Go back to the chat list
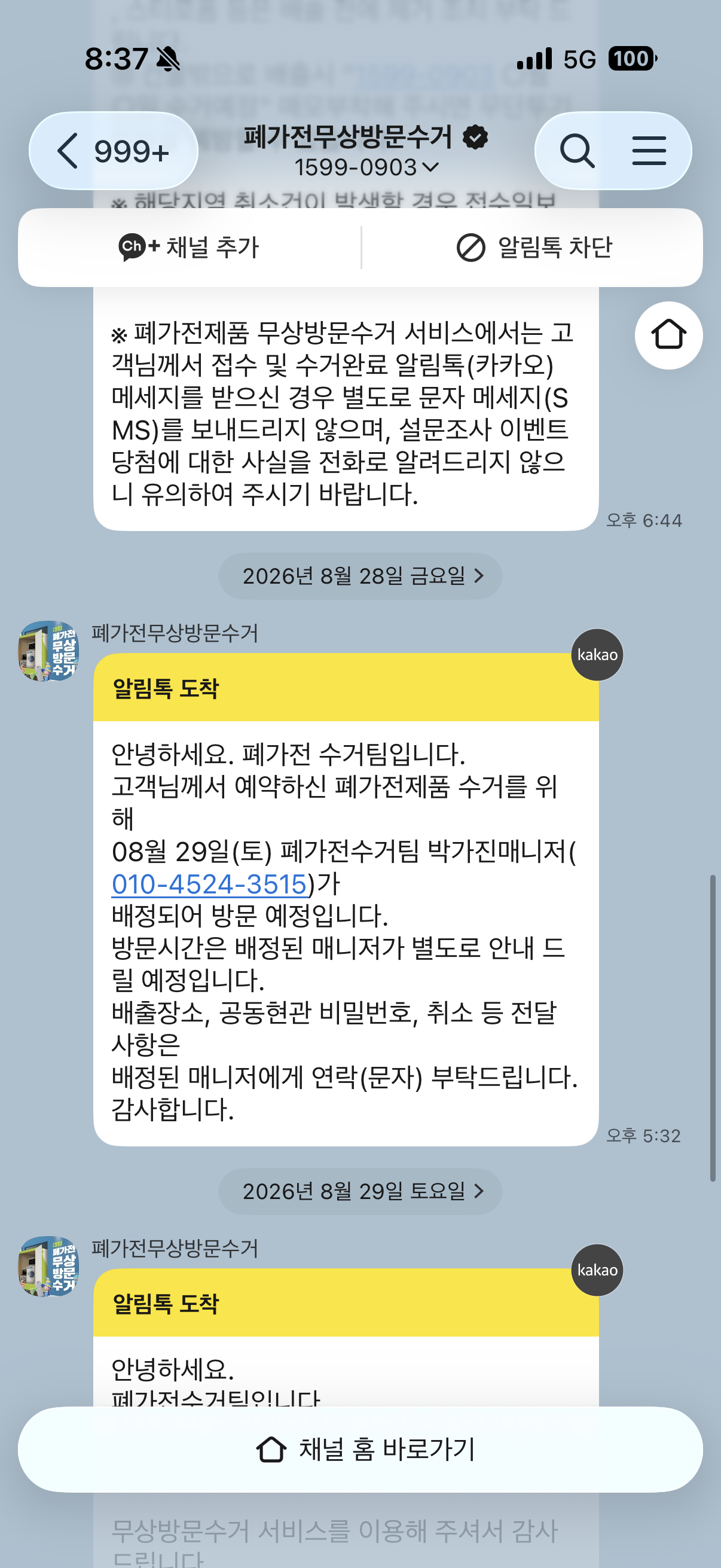721x1568 pixels. click(x=113, y=151)
